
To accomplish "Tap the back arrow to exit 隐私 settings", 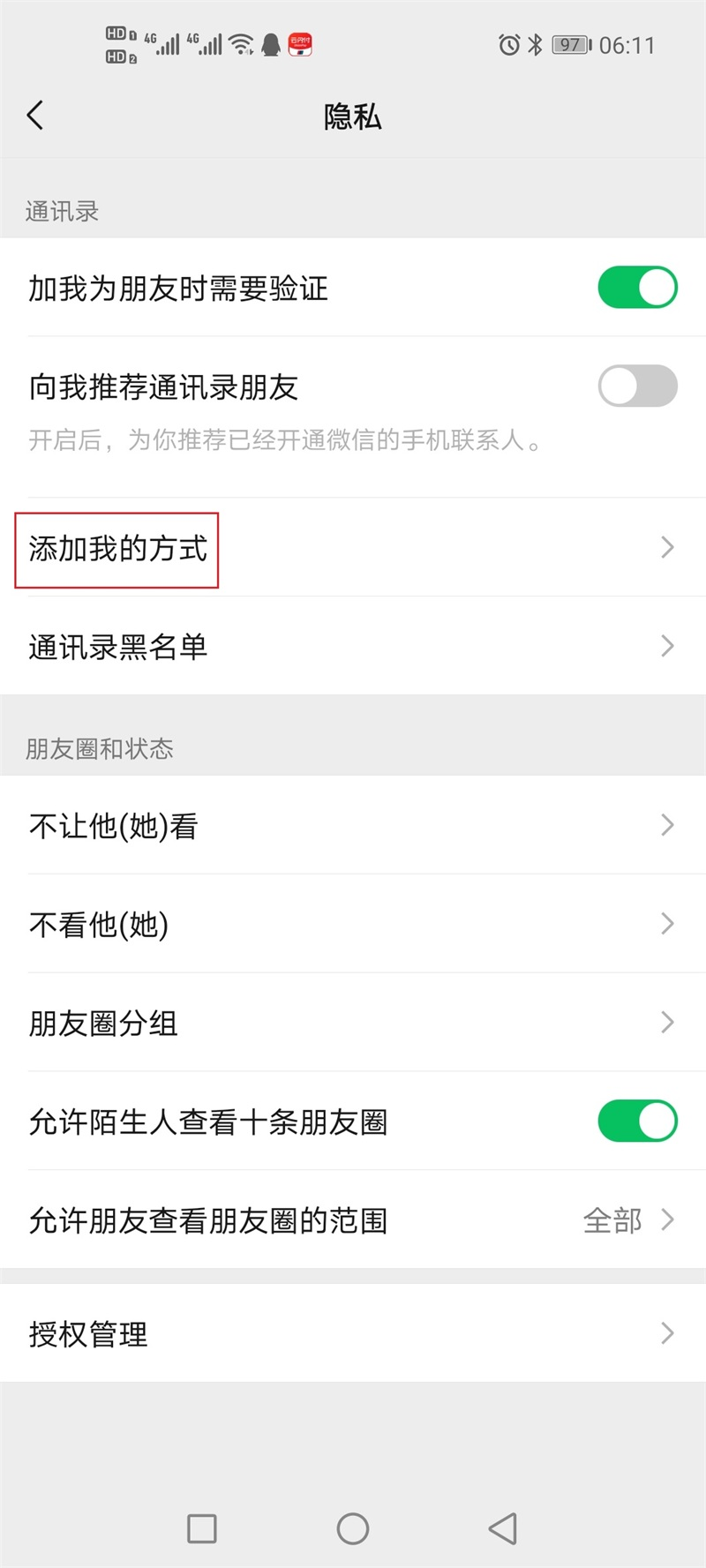I will pyautogui.click(x=35, y=115).
